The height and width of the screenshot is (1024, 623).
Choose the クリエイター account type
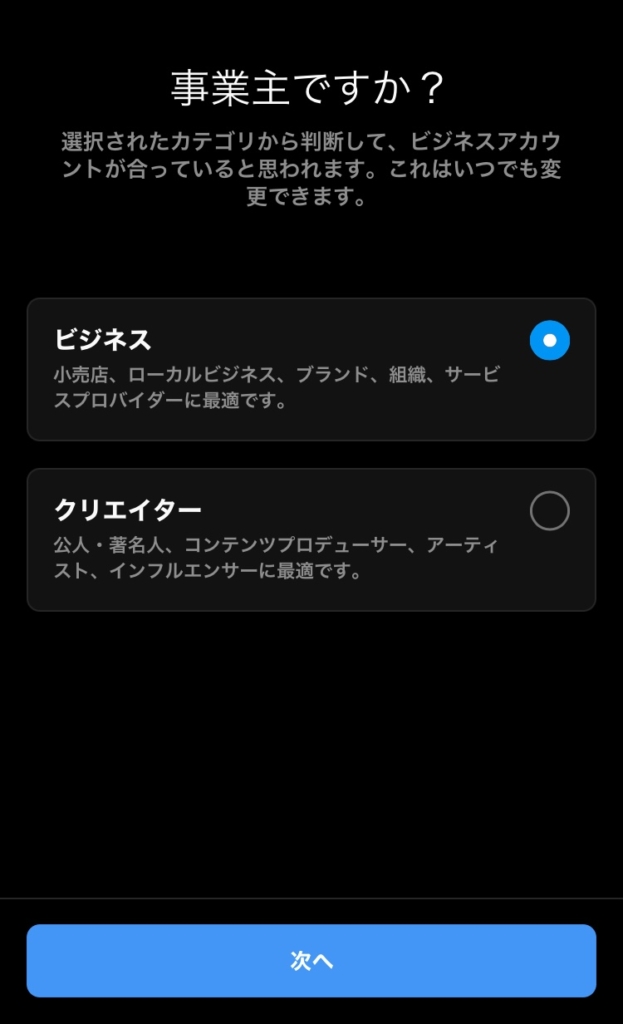(549, 511)
